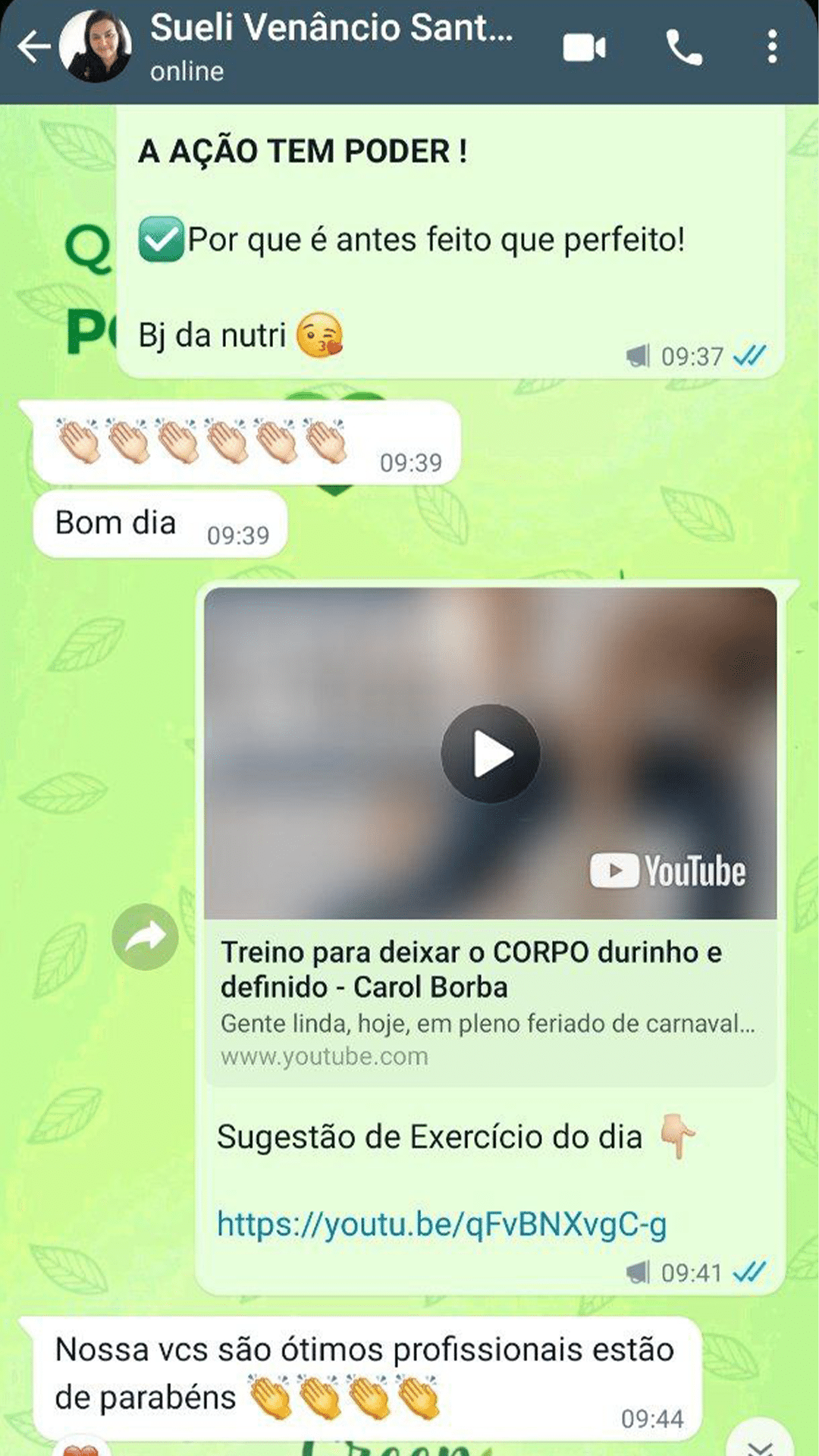Play the Carol Borba YouTube video
The image size is (819, 1456).
(x=491, y=753)
